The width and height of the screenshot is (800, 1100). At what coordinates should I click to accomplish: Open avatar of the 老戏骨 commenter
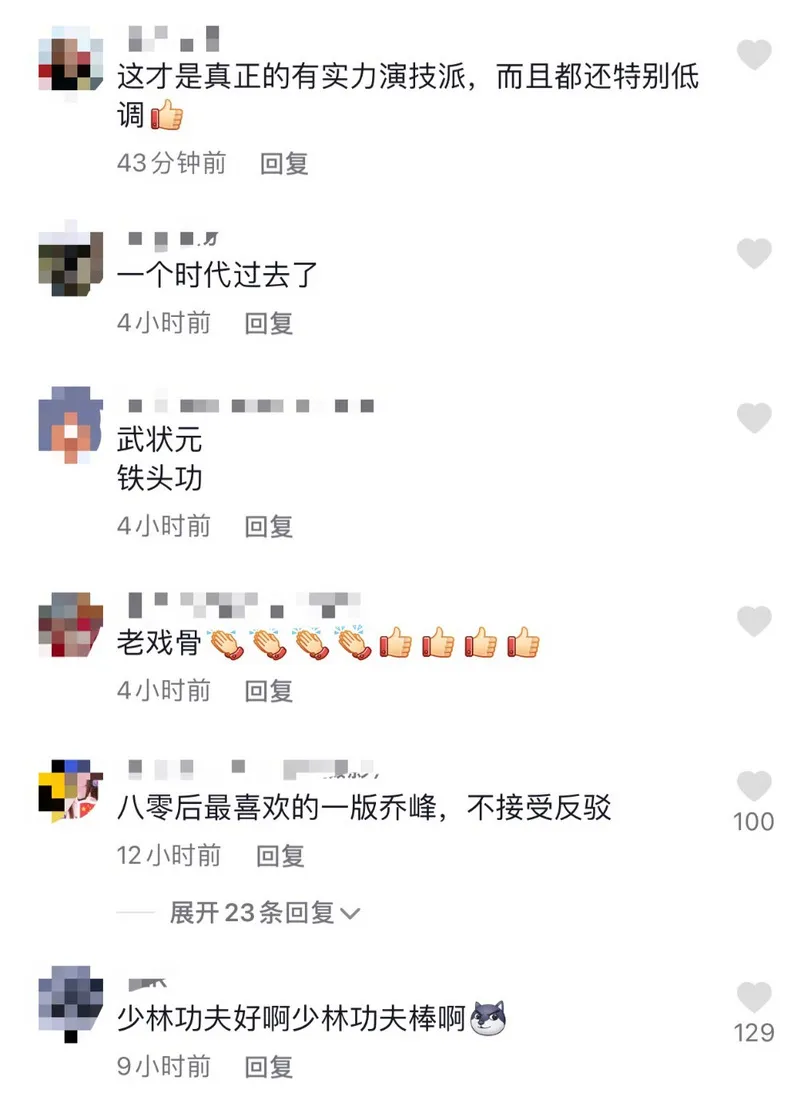70,625
